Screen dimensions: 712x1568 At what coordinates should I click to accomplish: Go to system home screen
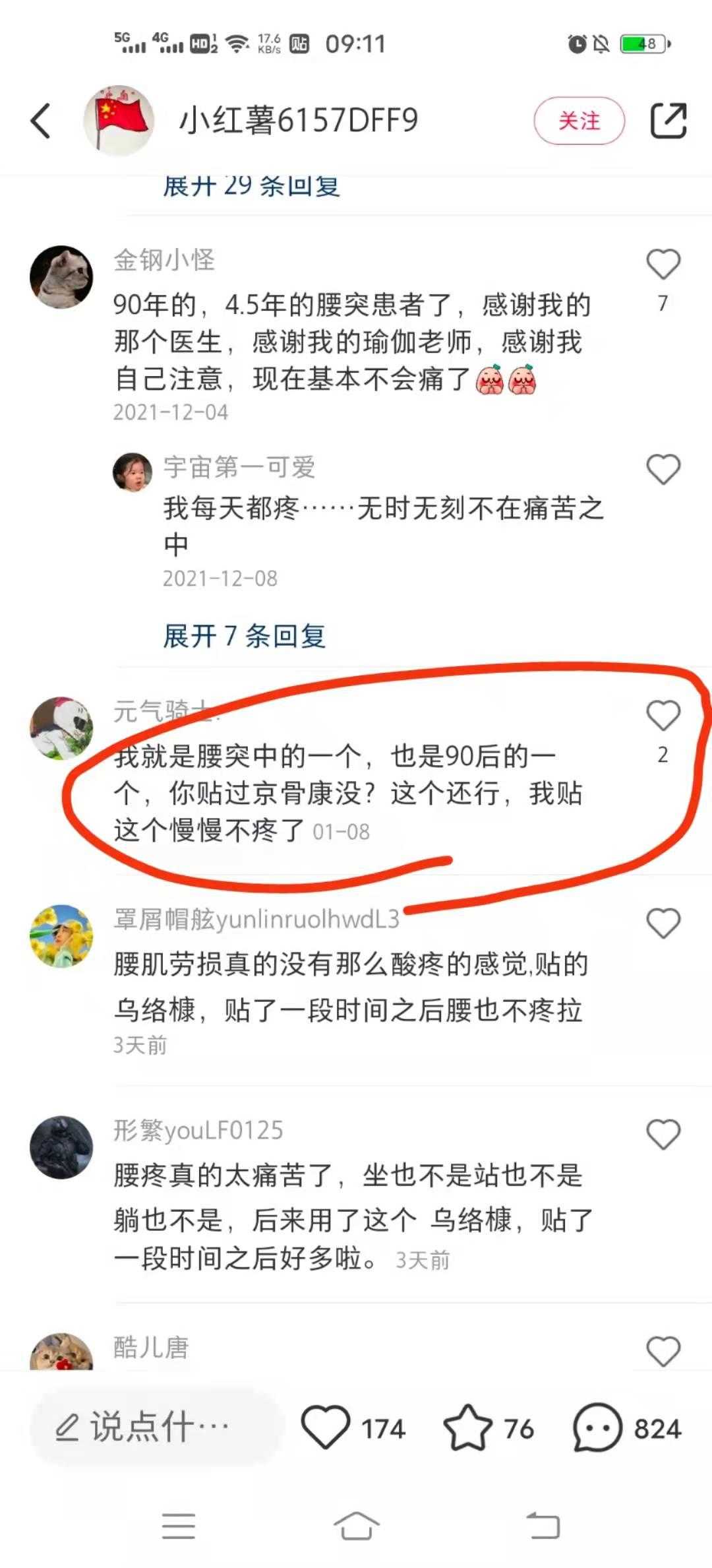(356, 1526)
